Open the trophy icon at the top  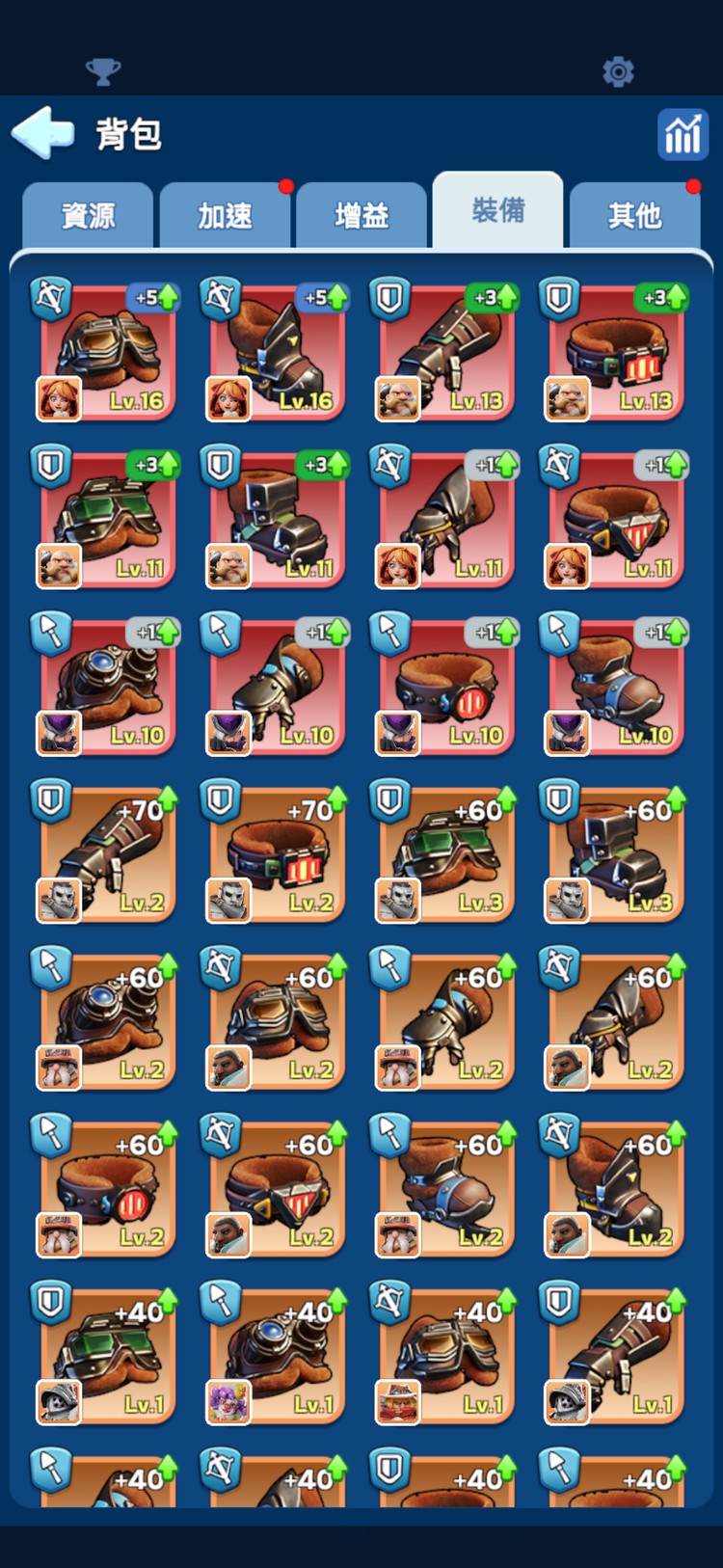click(103, 71)
